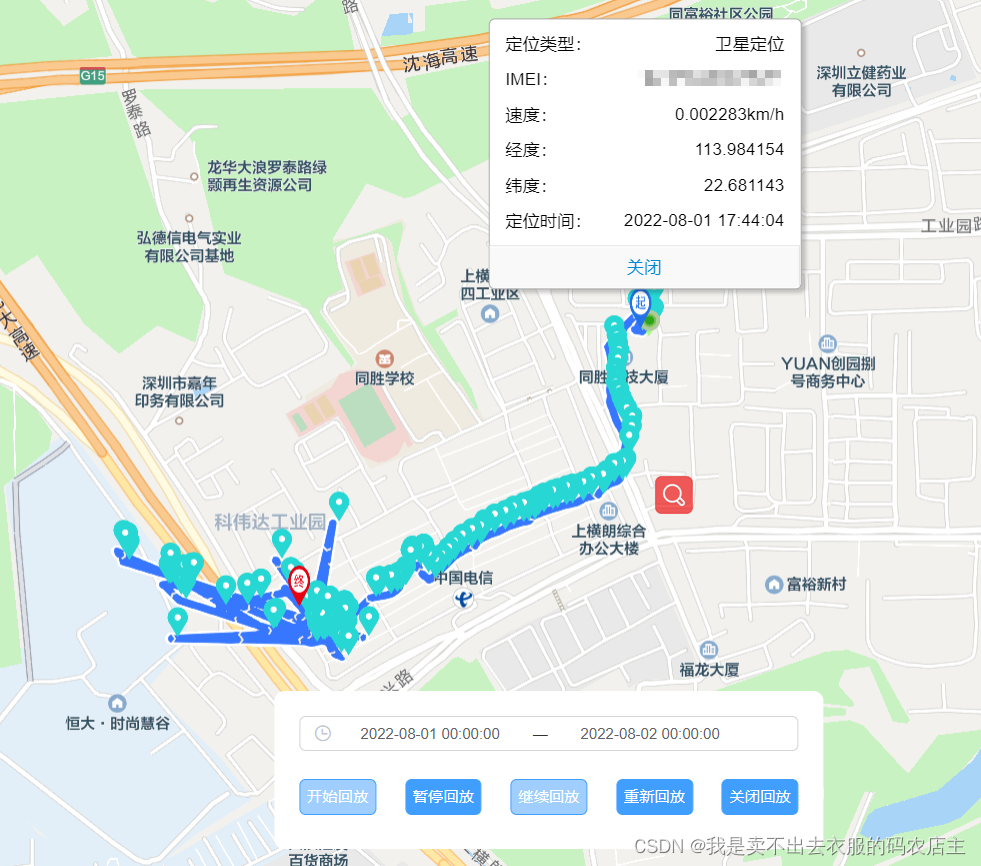Restart playback with 重新回放

[654, 797]
